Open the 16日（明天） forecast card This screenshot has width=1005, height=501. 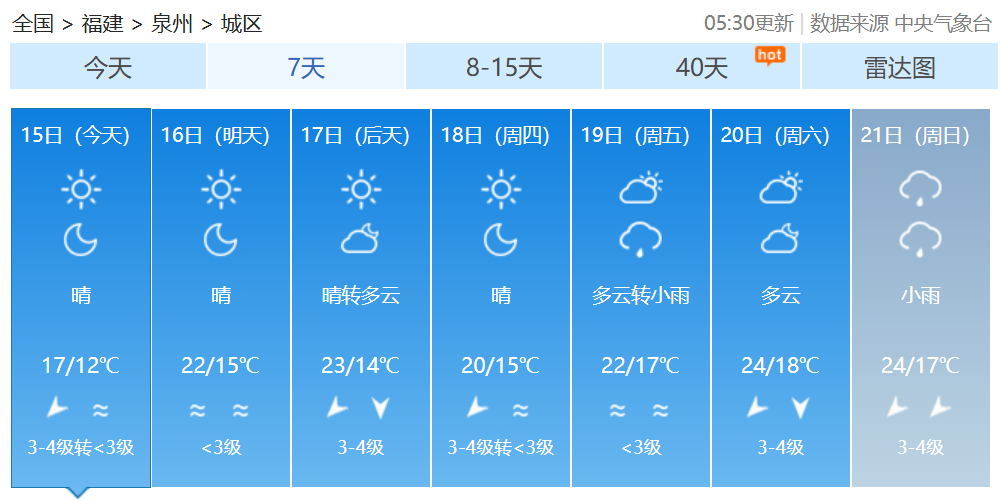coord(221,297)
